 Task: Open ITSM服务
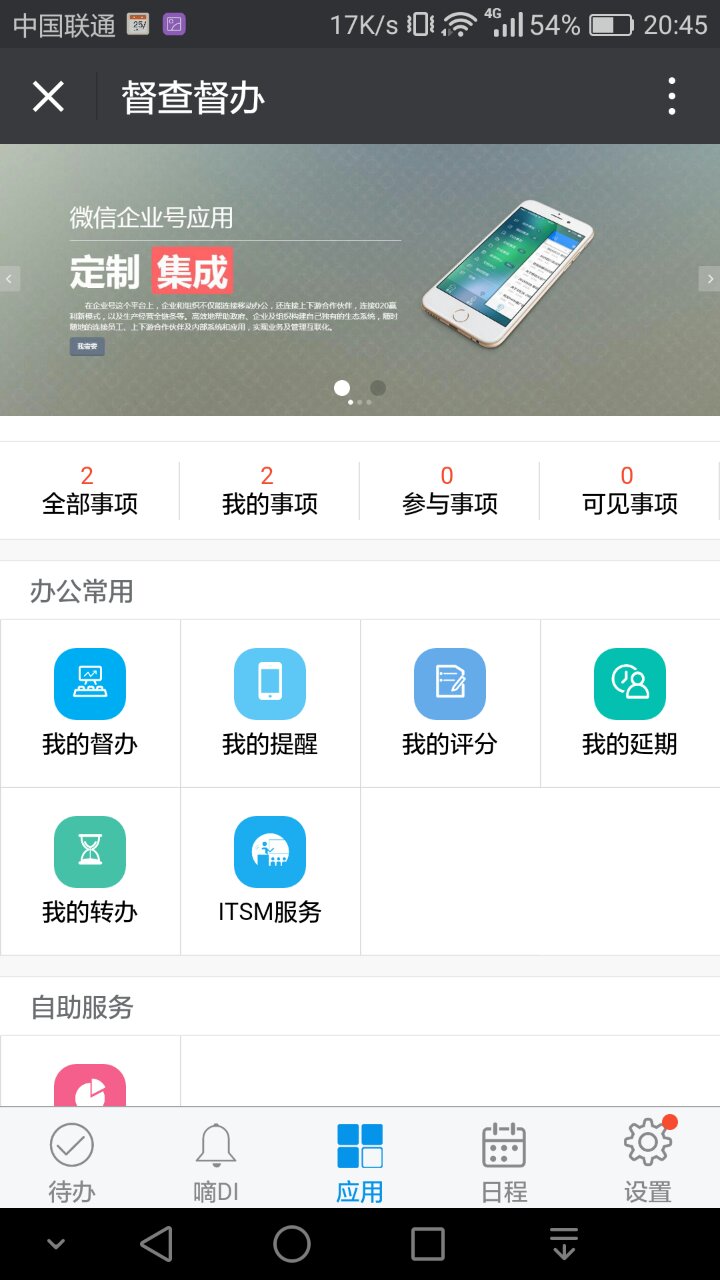coord(270,871)
